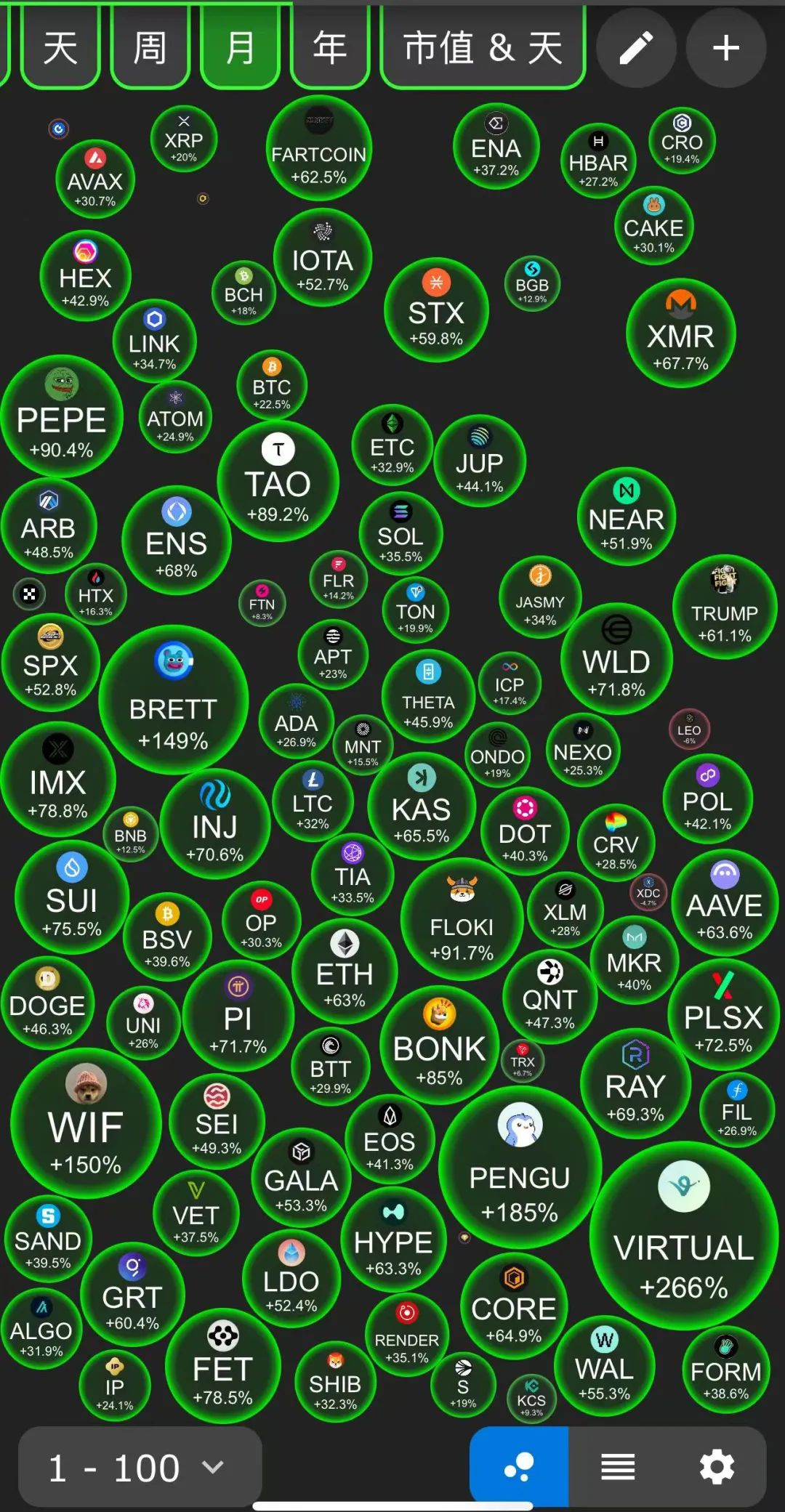
Task: Tap the pencil edit icon
Action: pos(636,48)
